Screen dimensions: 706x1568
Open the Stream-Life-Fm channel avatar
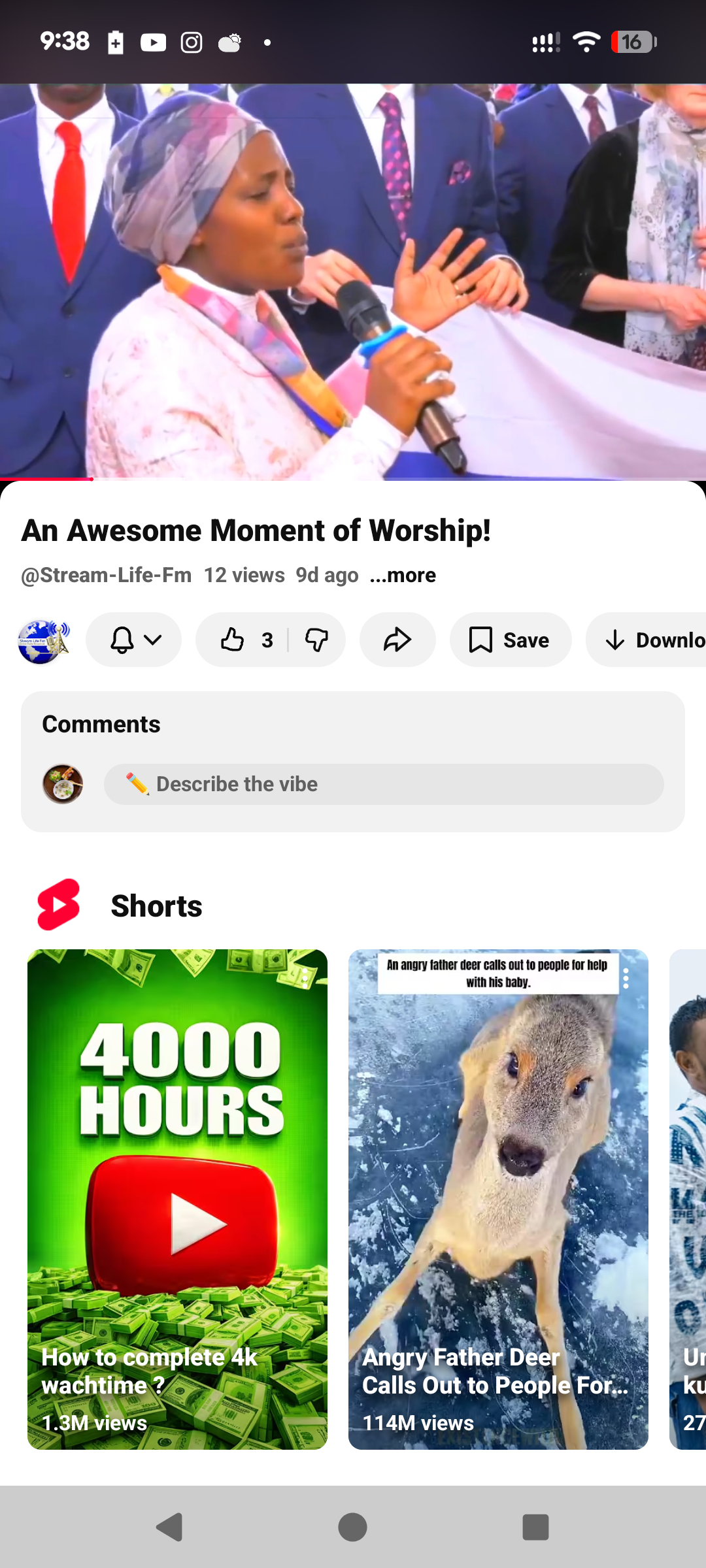[43, 640]
